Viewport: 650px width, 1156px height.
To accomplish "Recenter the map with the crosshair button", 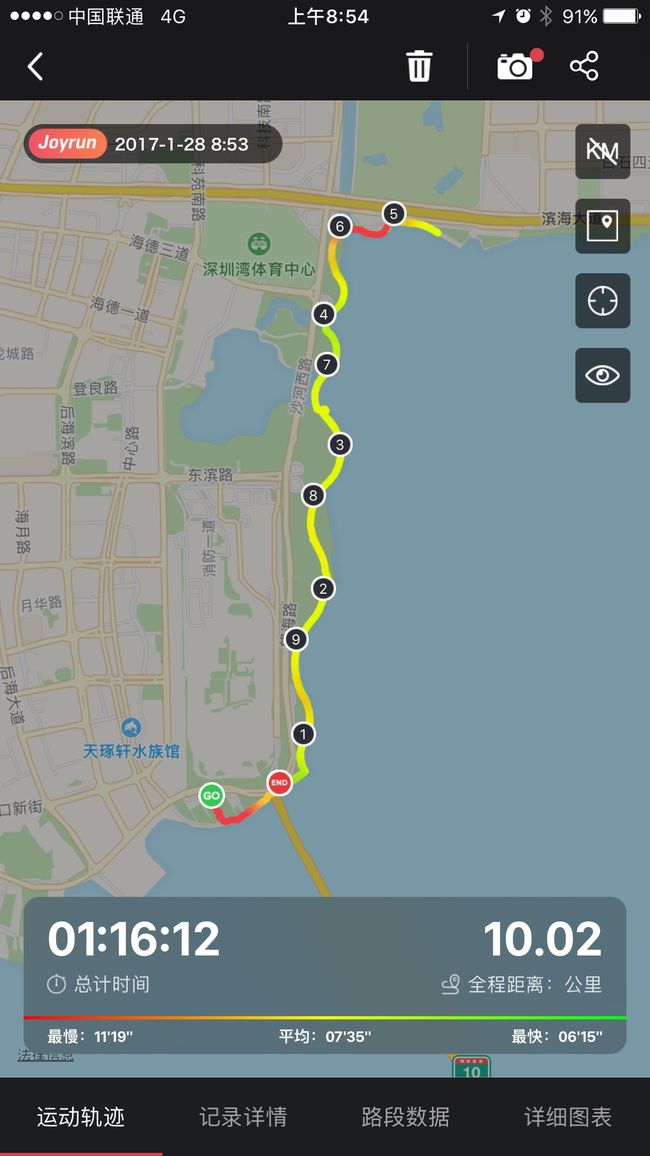I will (603, 300).
